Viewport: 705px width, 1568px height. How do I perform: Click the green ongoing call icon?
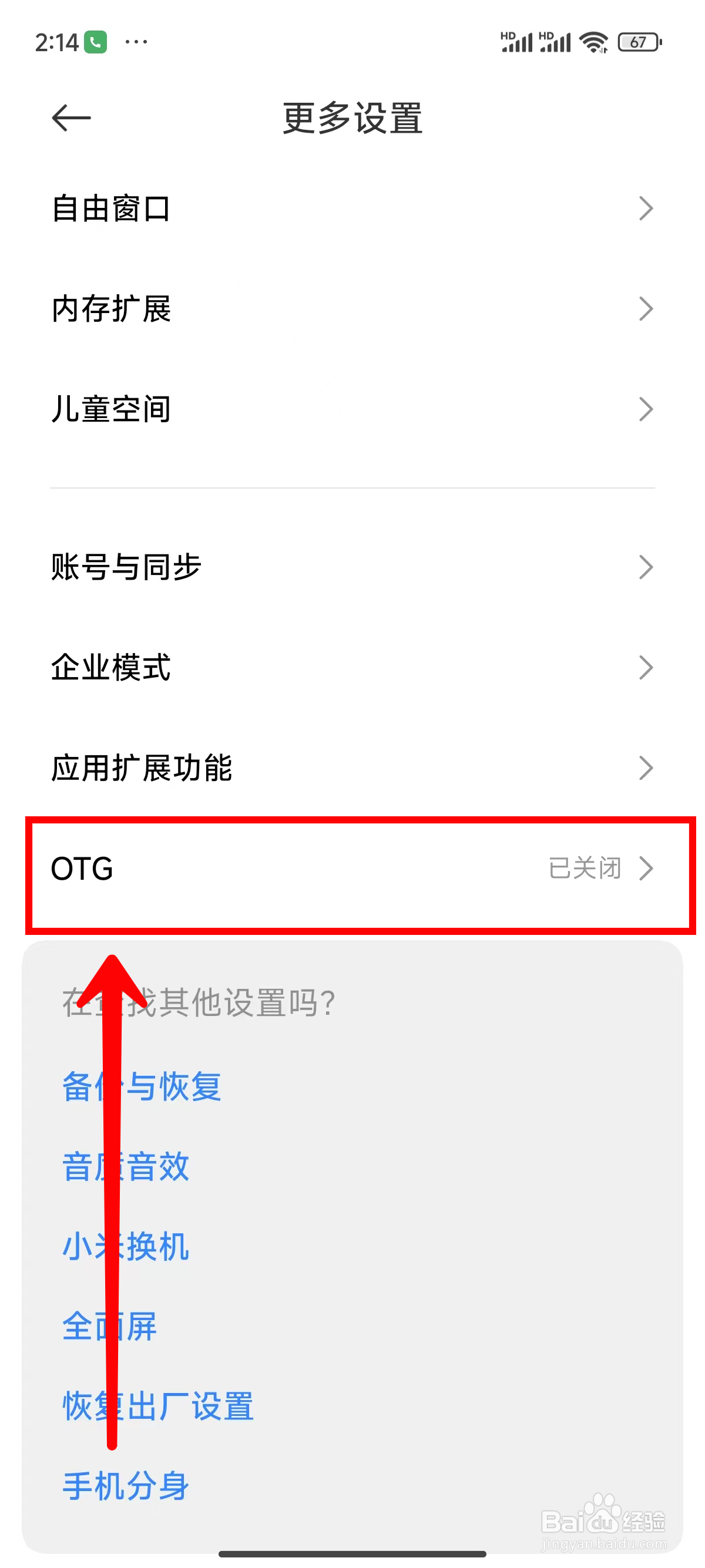[x=95, y=40]
